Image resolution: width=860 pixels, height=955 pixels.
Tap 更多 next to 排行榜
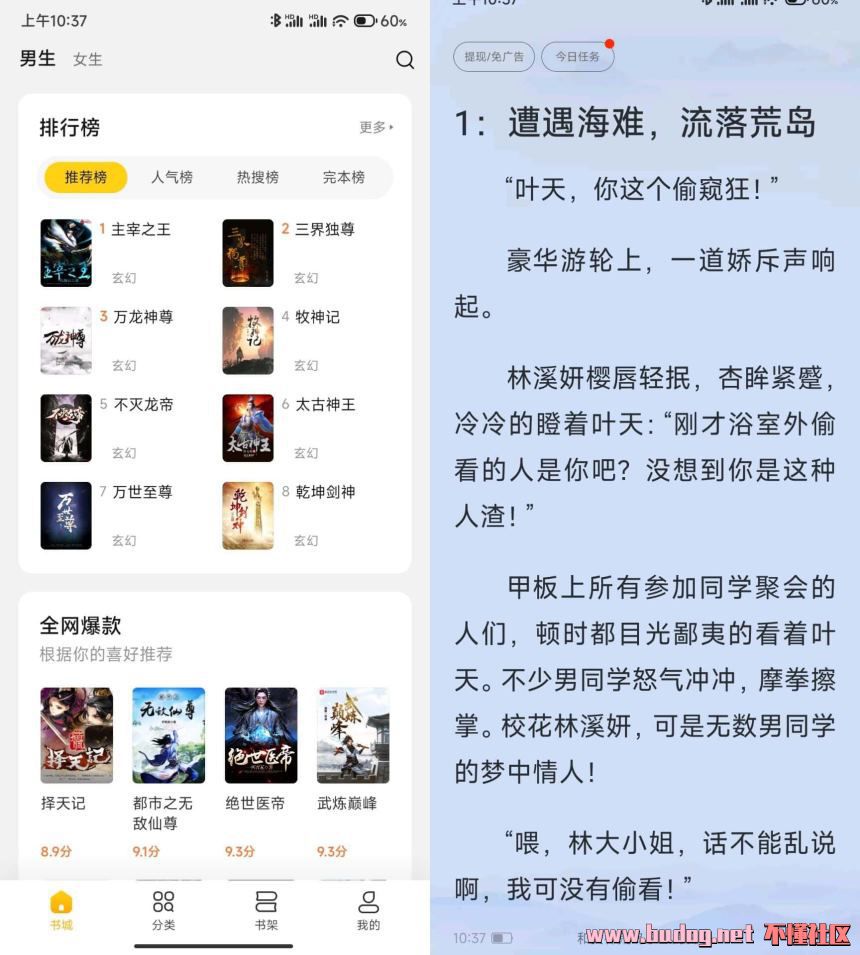point(376,127)
